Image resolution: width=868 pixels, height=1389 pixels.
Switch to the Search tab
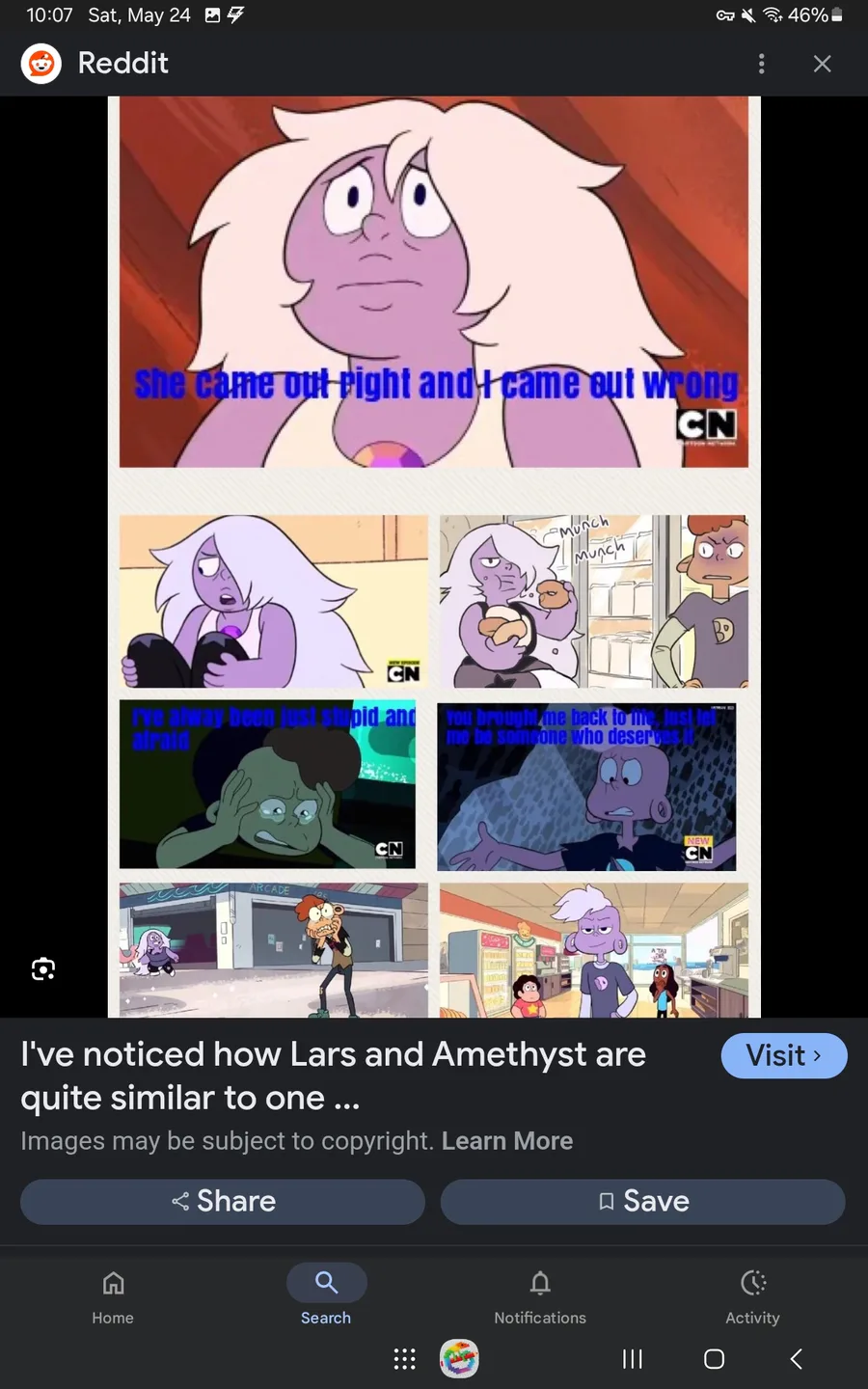[x=326, y=1296]
